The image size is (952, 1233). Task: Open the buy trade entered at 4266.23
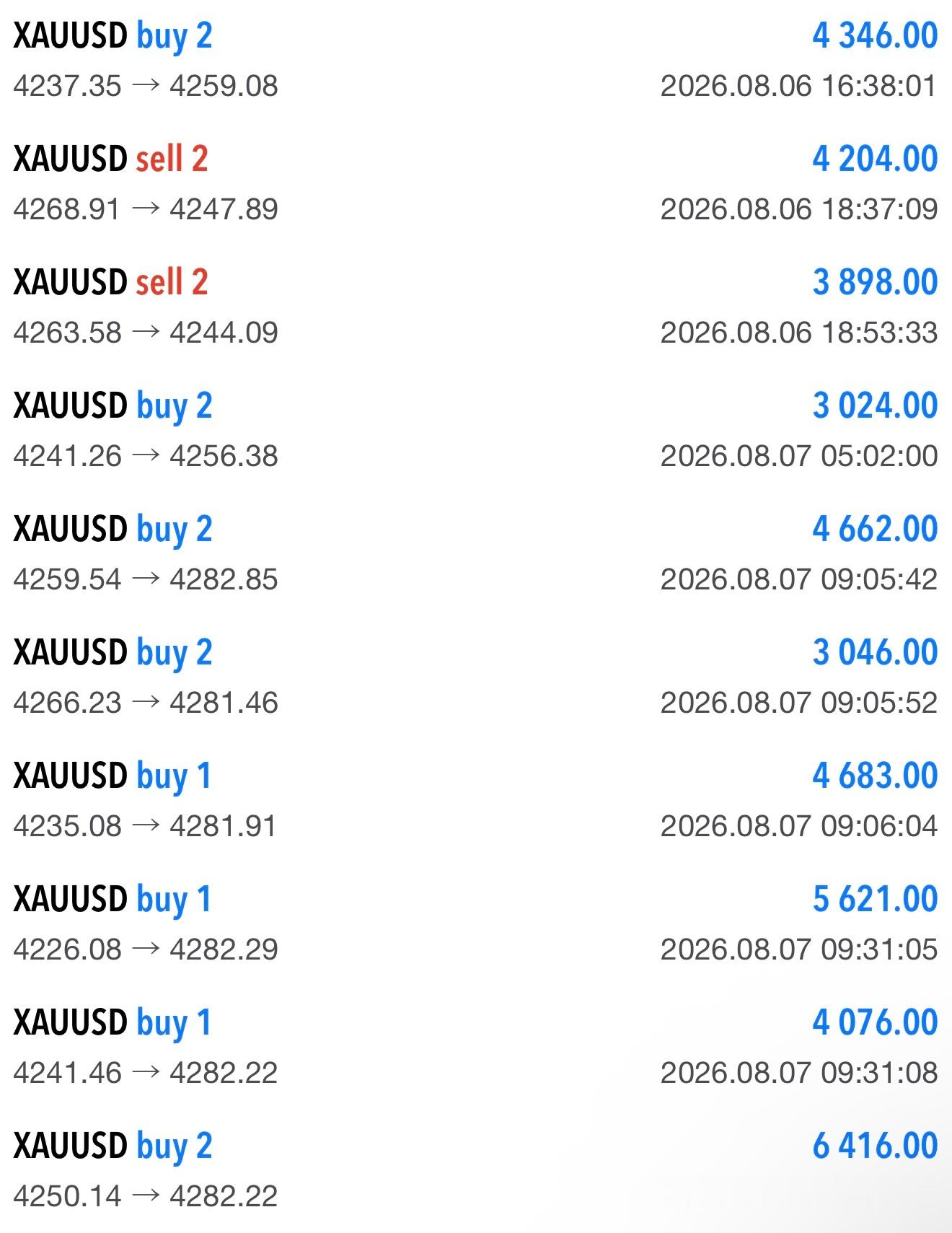click(x=476, y=677)
